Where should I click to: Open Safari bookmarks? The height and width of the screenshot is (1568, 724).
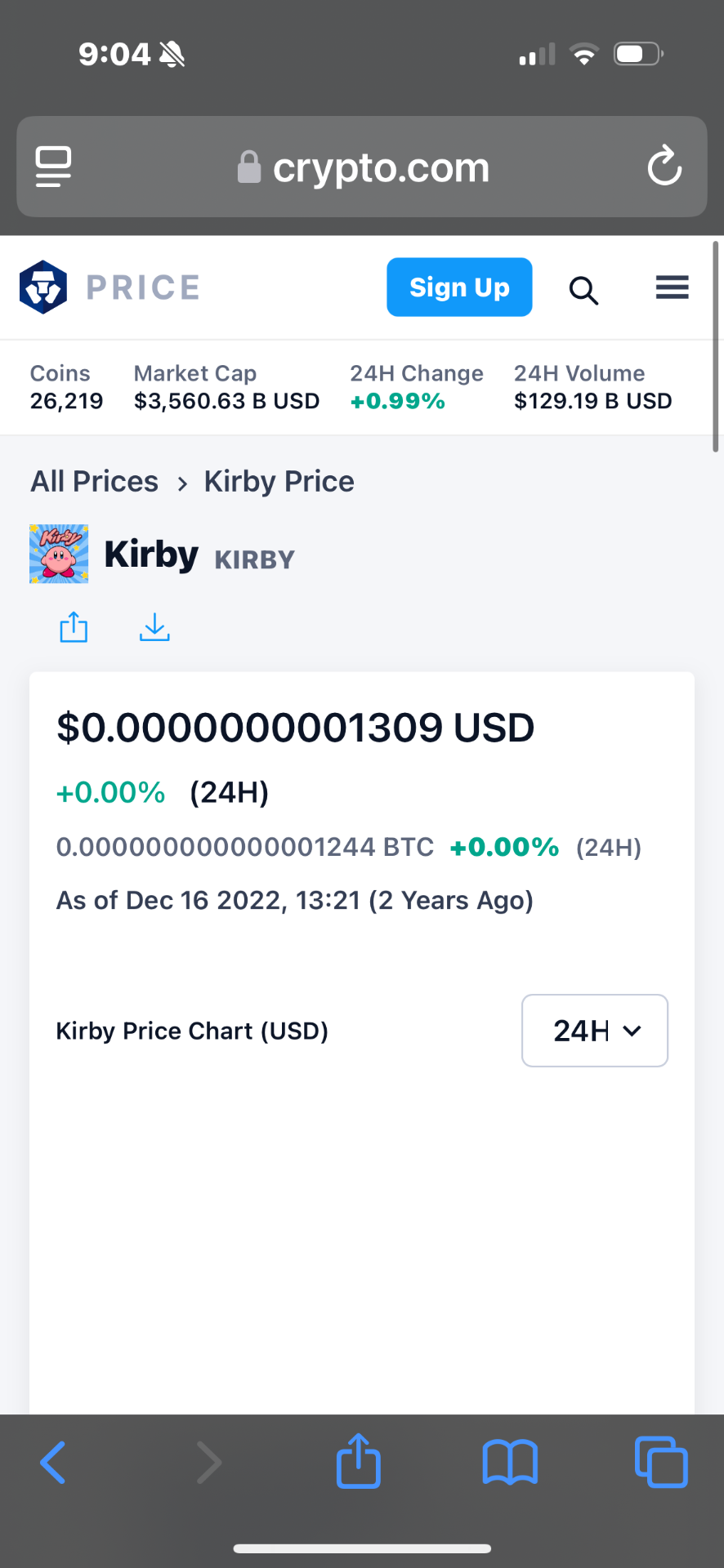point(510,1463)
